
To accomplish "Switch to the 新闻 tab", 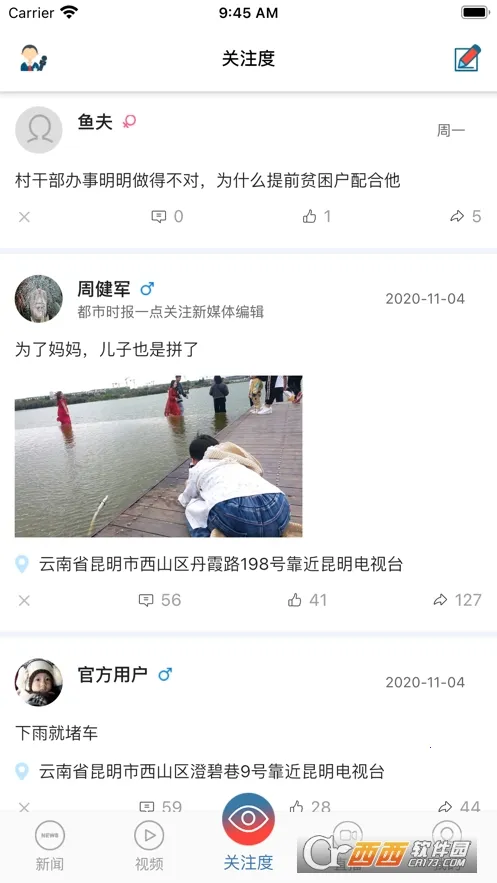I will (50, 846).
